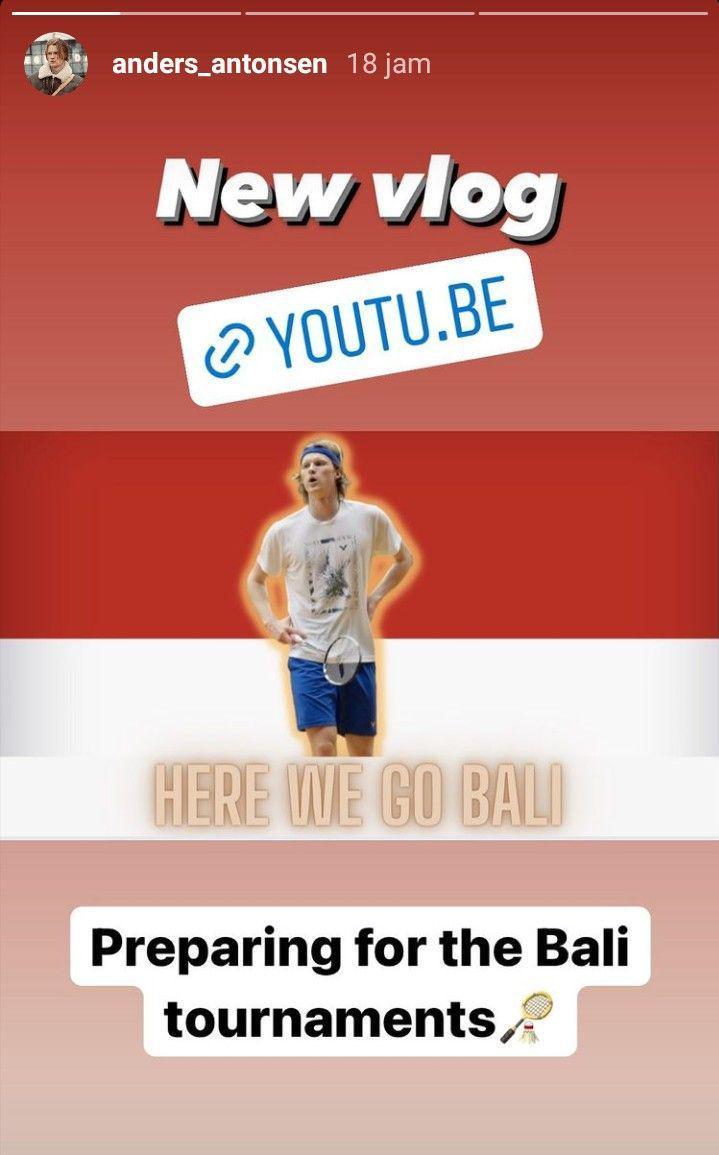Open the YOUTU.BE link sticker
The width and height of the screenshot is (719, 1155).
coord(360,328)
